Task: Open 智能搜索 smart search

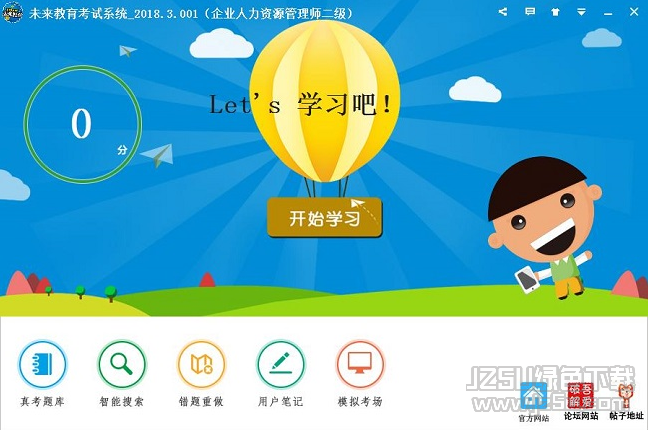Action: pos(122,364)
